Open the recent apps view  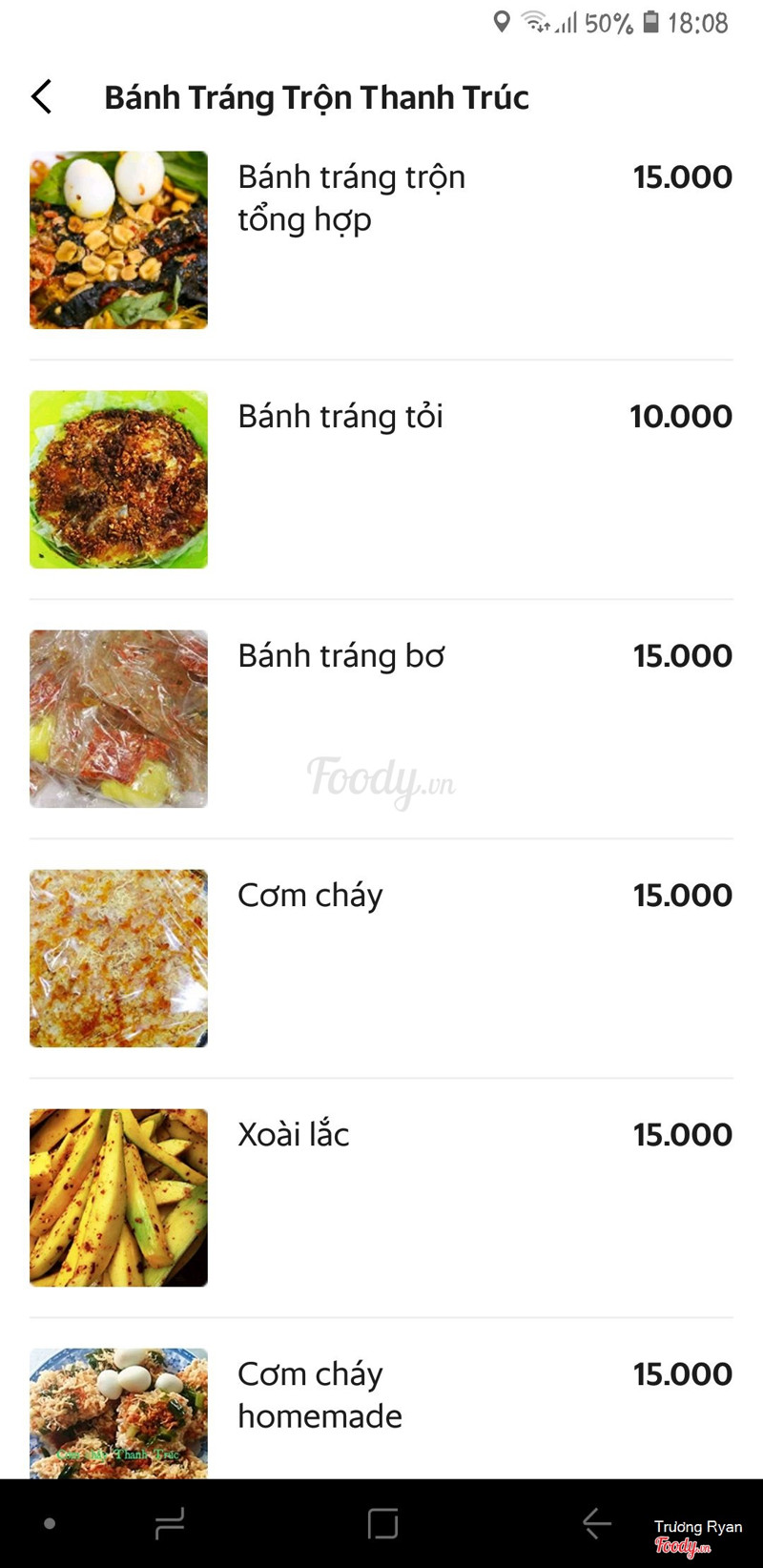pyautogui.click(x=170, y=1523)
